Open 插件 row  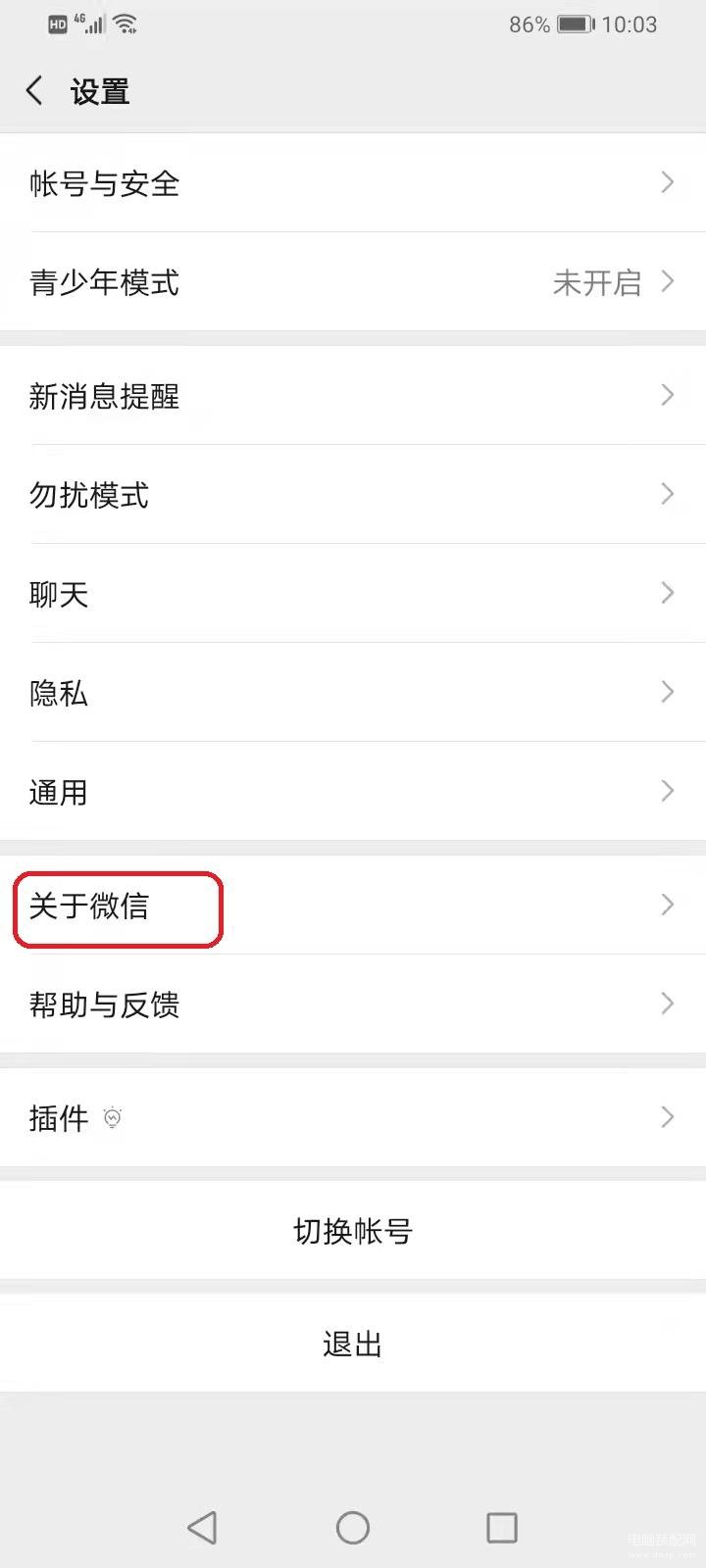coord(353,1117)
